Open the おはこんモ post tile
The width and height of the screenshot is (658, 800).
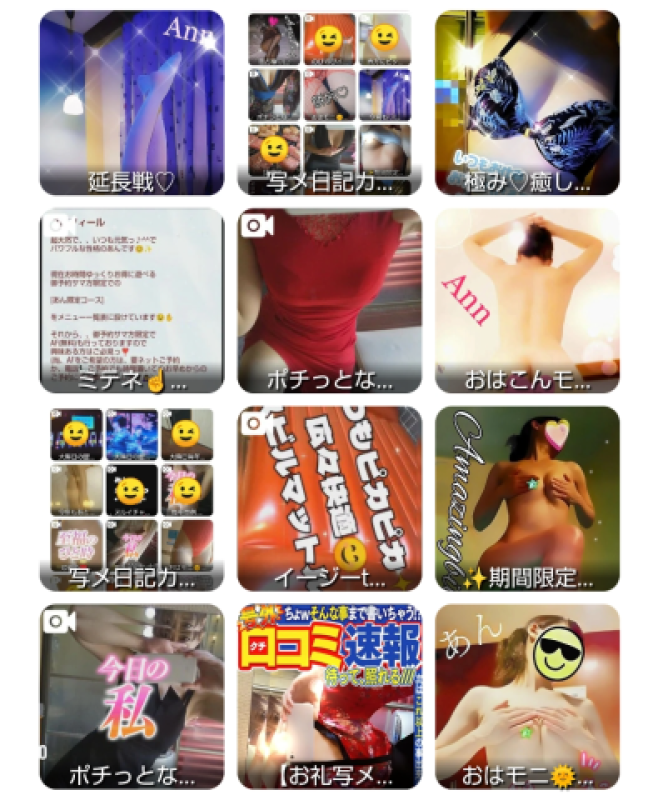527,300
